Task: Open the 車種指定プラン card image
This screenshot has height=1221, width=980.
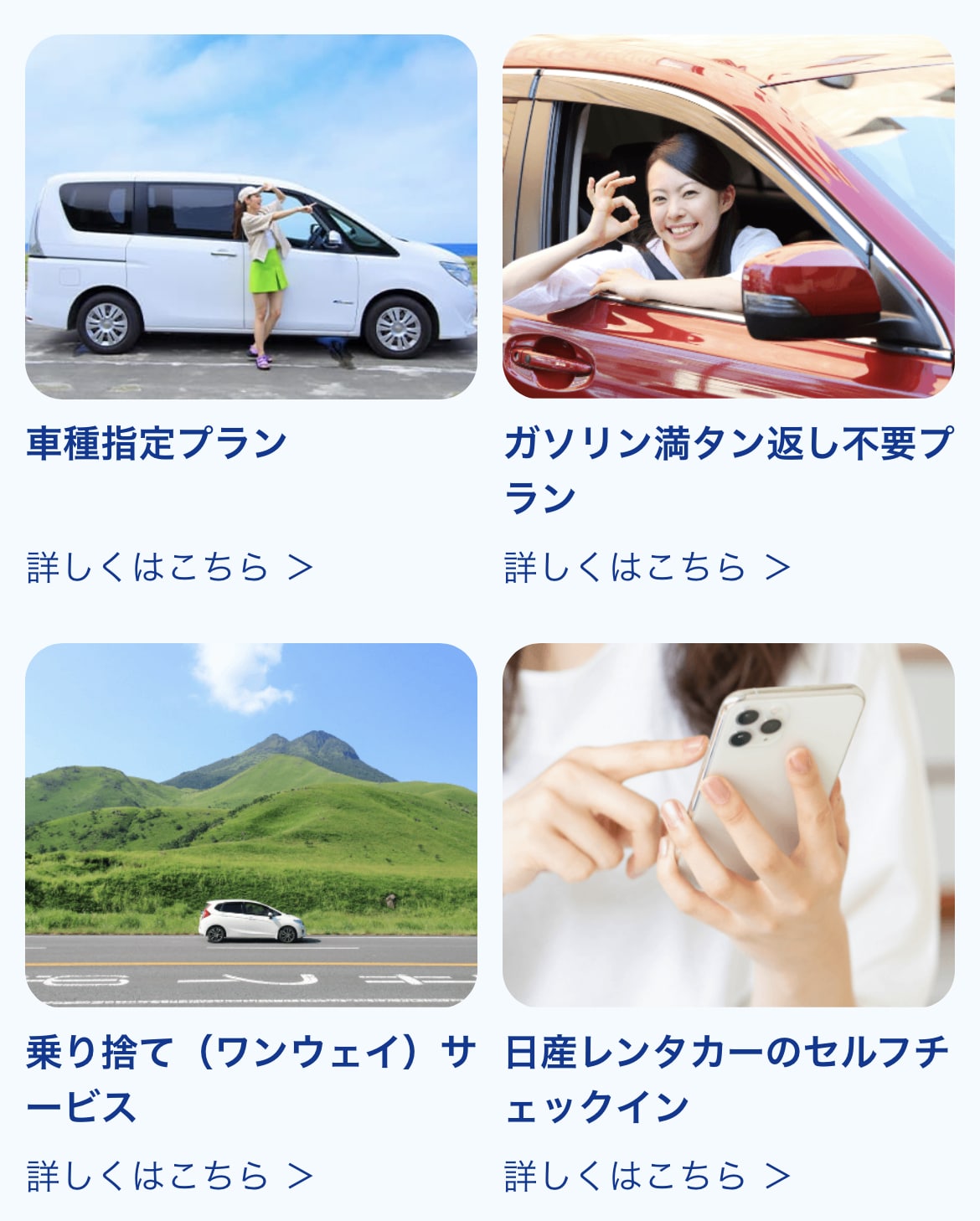Action: [x=251, y=216]
